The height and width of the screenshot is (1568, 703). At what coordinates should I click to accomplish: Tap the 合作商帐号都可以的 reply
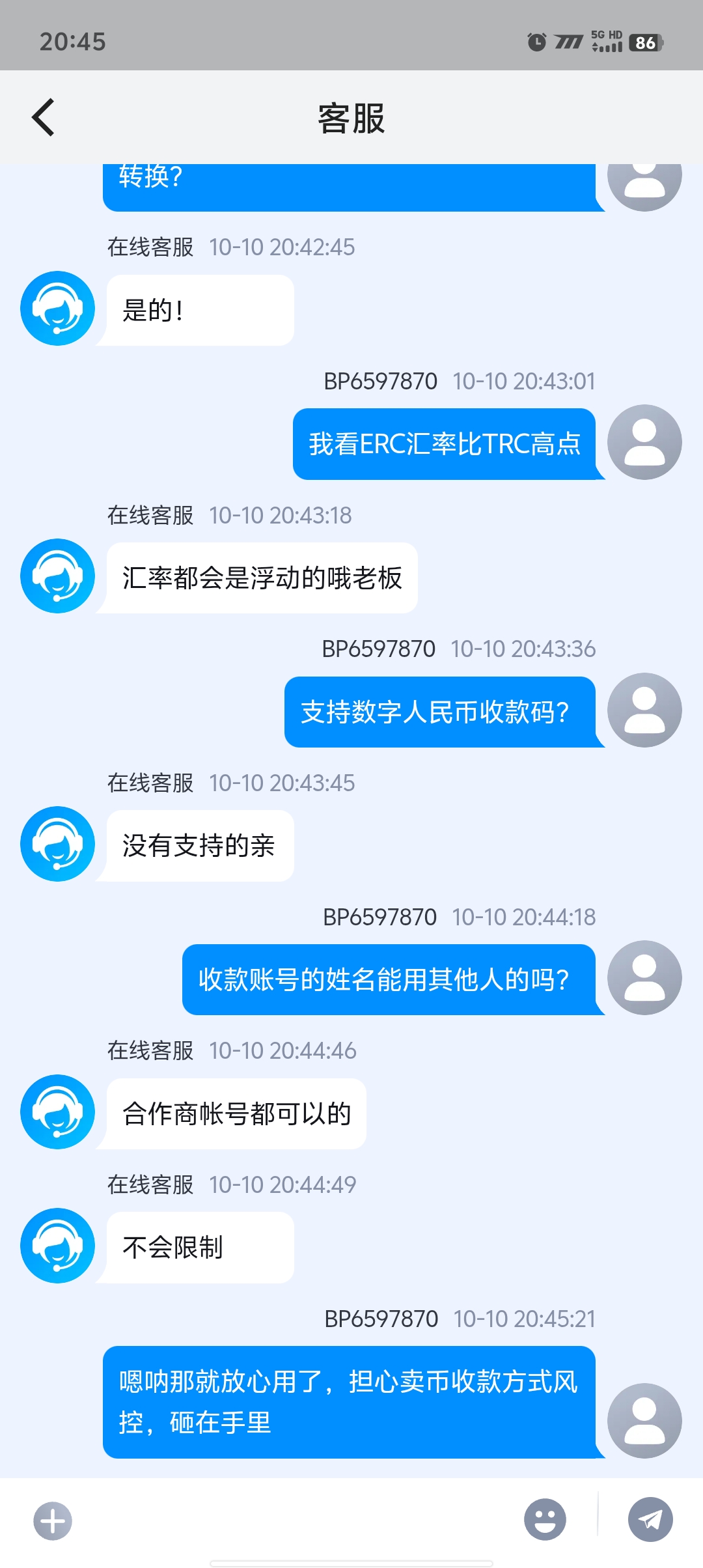coord(236,1113)
